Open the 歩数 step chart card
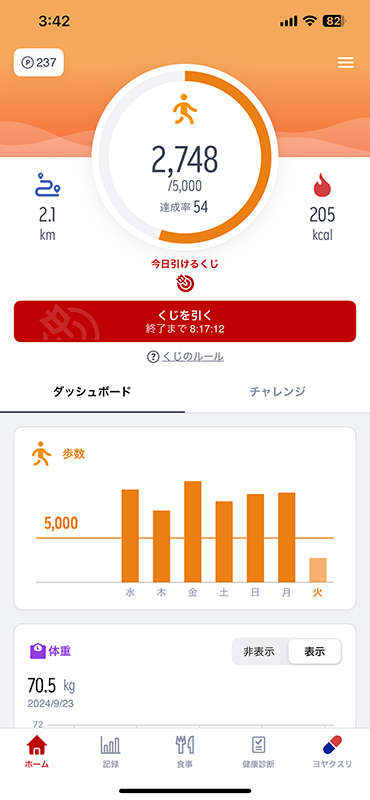This screenshot has height=800, width=370. tap(185, 518)
